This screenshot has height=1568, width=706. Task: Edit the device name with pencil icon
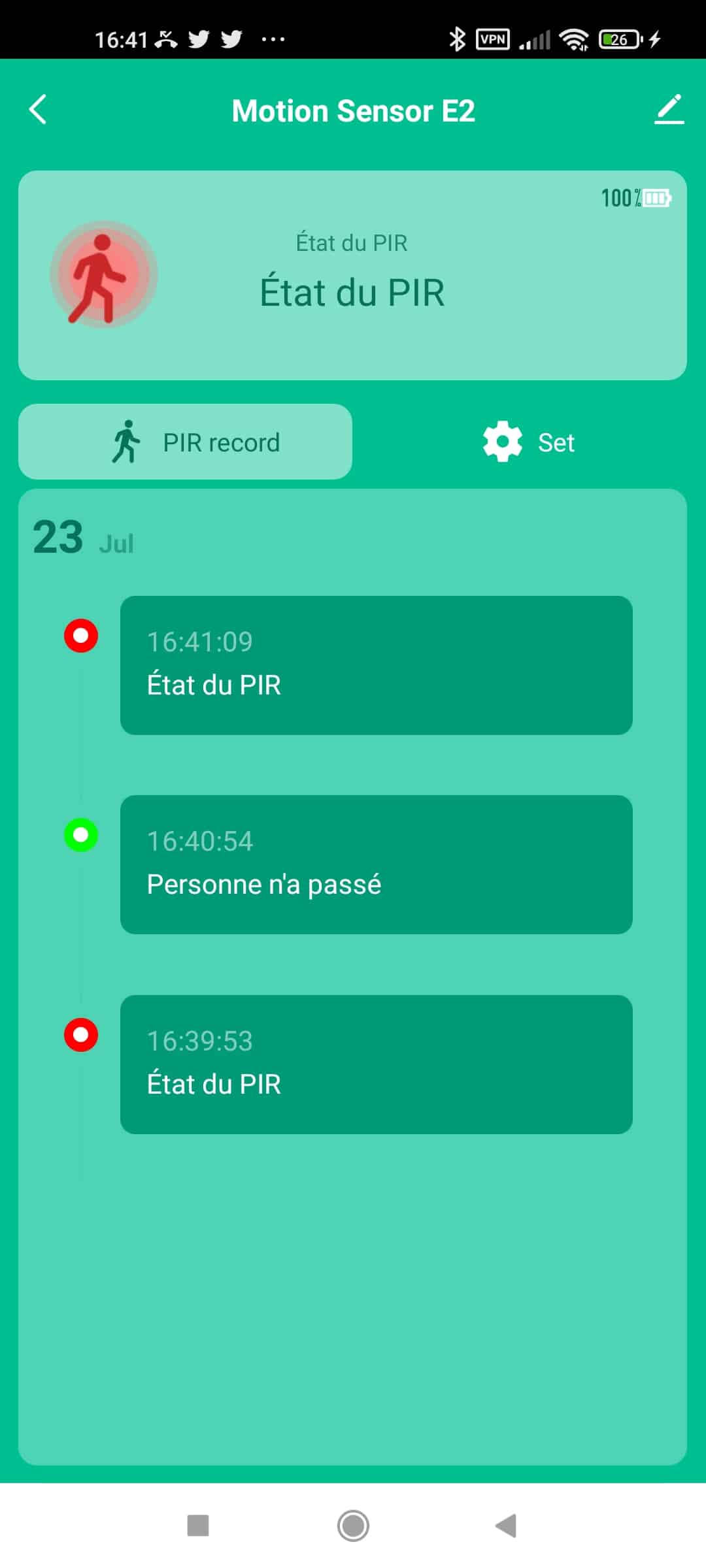(x=669, y=109)
